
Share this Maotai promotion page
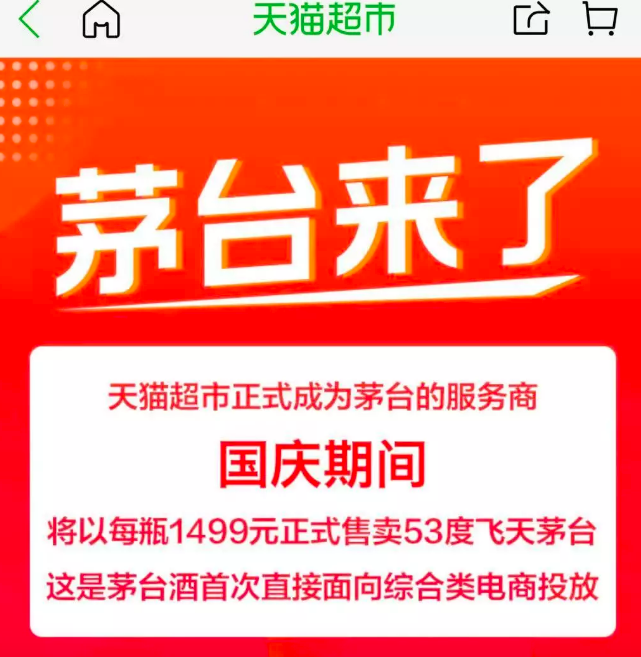[531, 19]
